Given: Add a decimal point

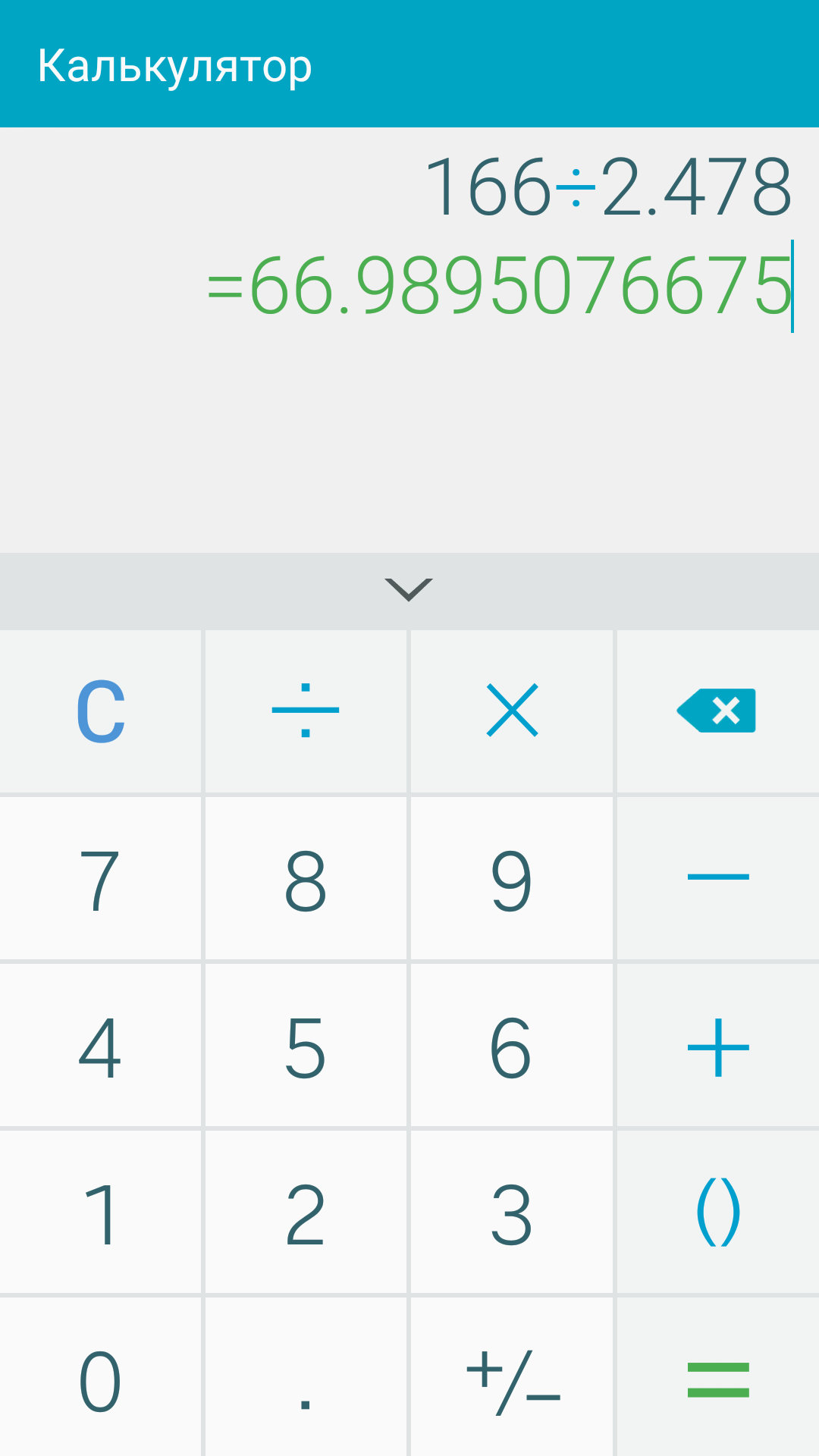Looking at the screenshot, I should point(306,1377).
